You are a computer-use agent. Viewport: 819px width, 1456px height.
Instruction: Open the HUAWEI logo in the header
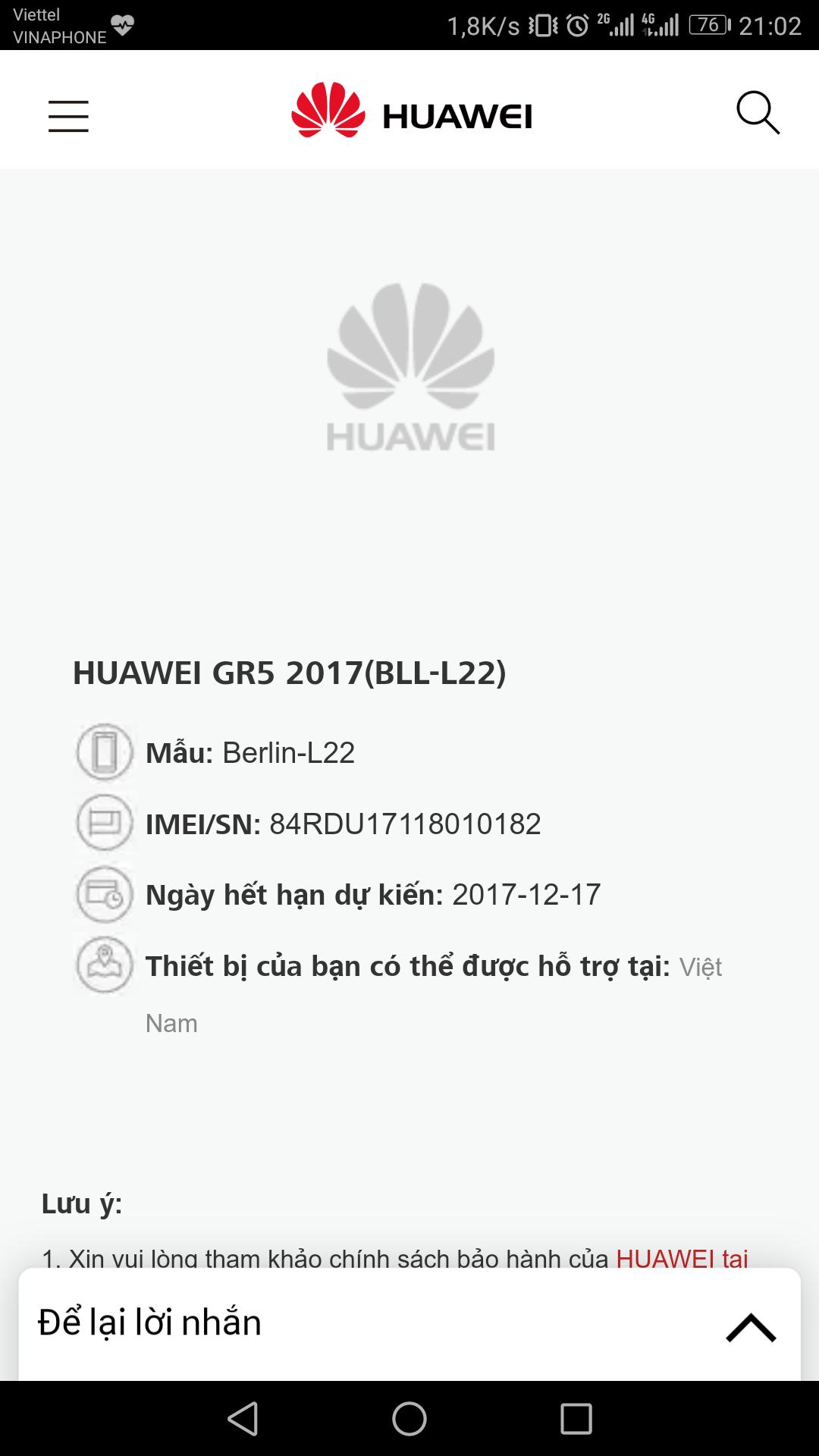pos(412,111)
